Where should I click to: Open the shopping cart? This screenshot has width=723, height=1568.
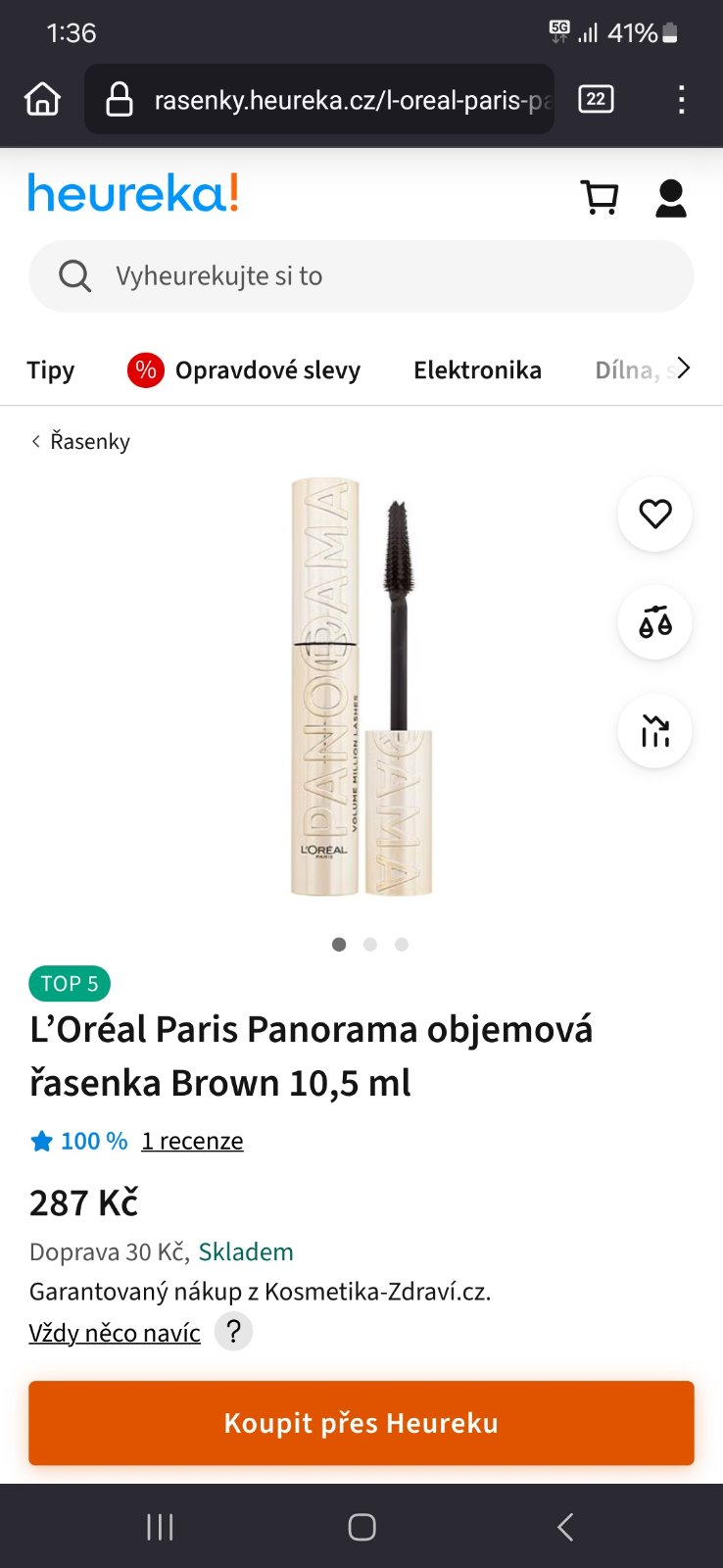pyautogui.click(x=600, y=197)
